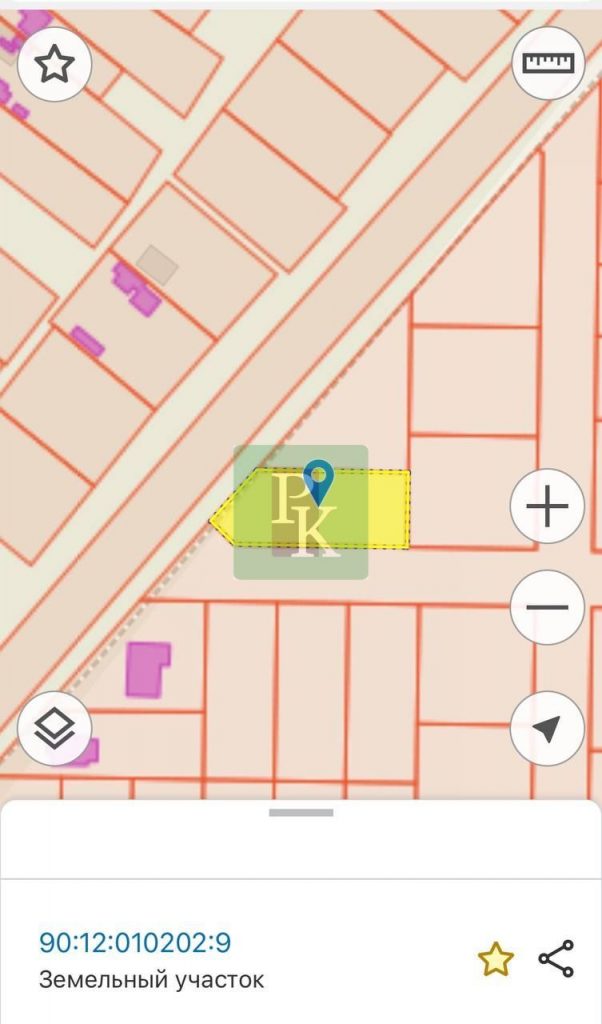Zoom out of the map
The width and height of the screenshot is (602, 1024).
click(547, 607)
